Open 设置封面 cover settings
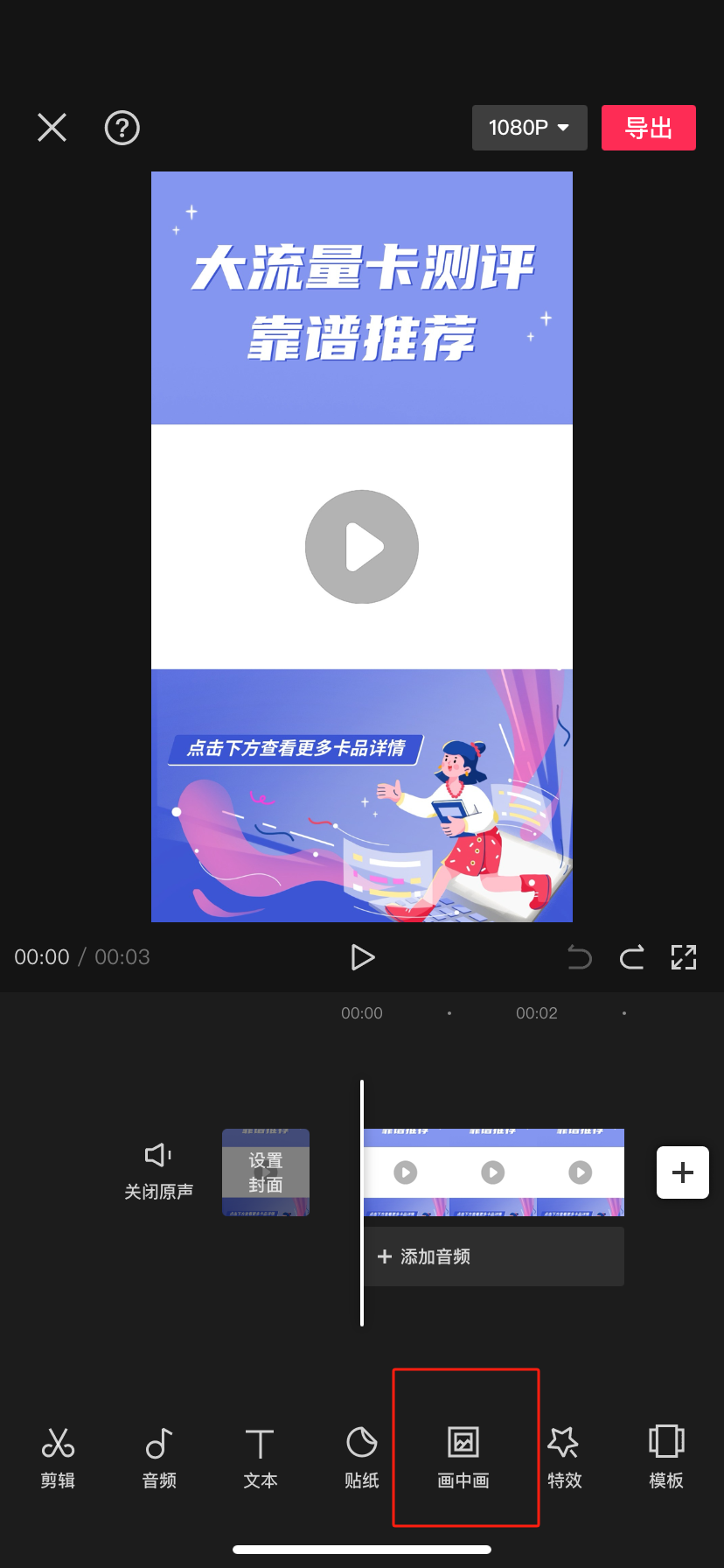 point(266,1172)
